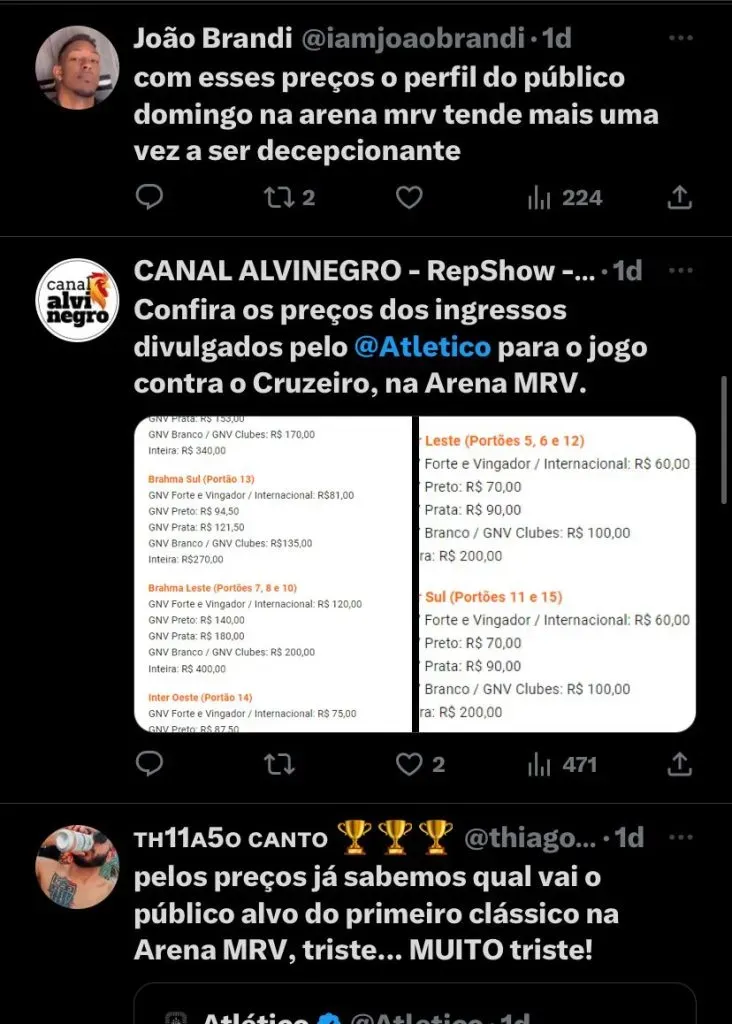Retweet Canal Alvinegro's ticket prices tweet
The height and width of the screenshot is (1024, 732).
279,765
